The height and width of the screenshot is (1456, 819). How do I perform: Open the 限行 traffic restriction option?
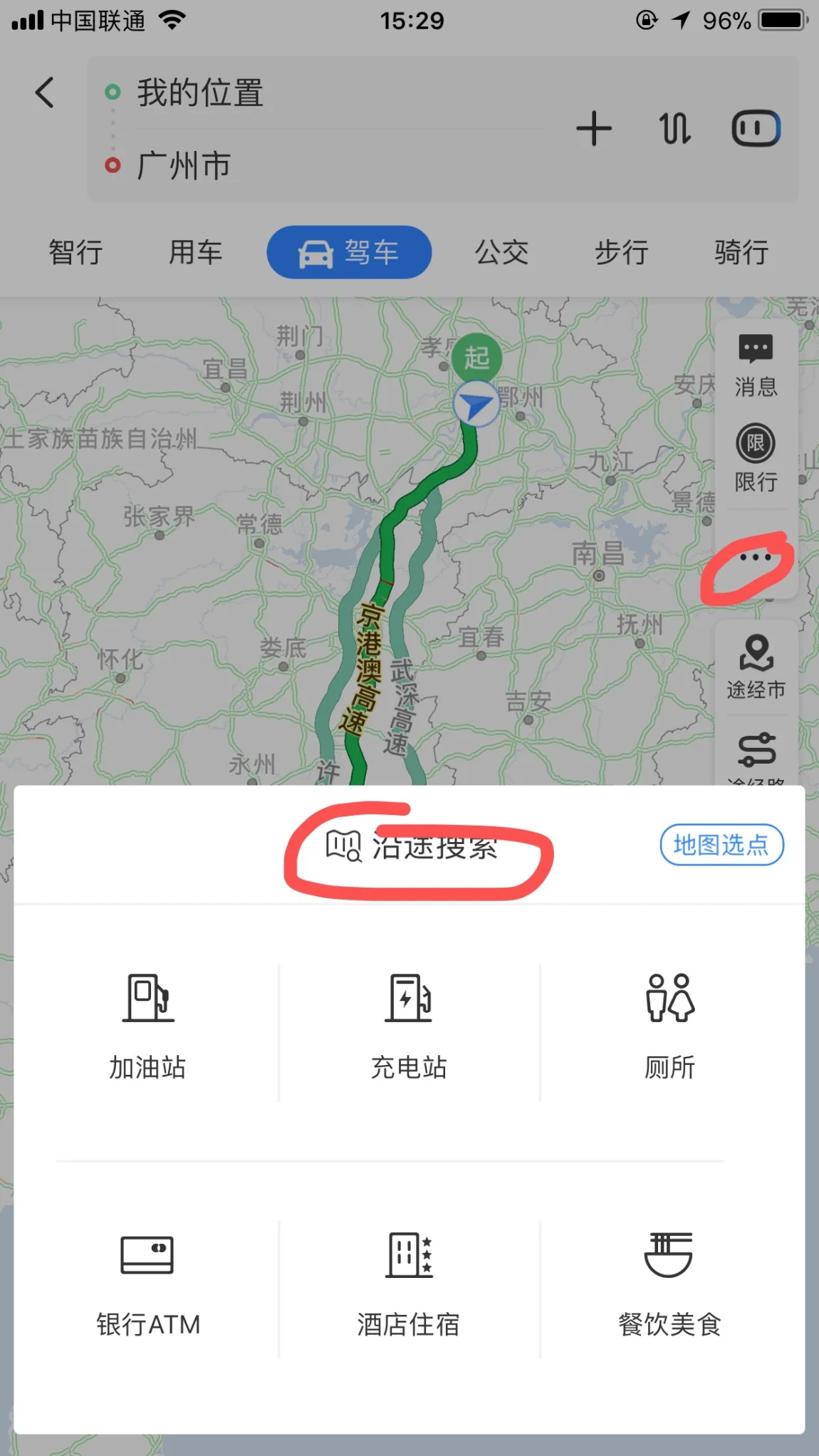coord(756,458)
